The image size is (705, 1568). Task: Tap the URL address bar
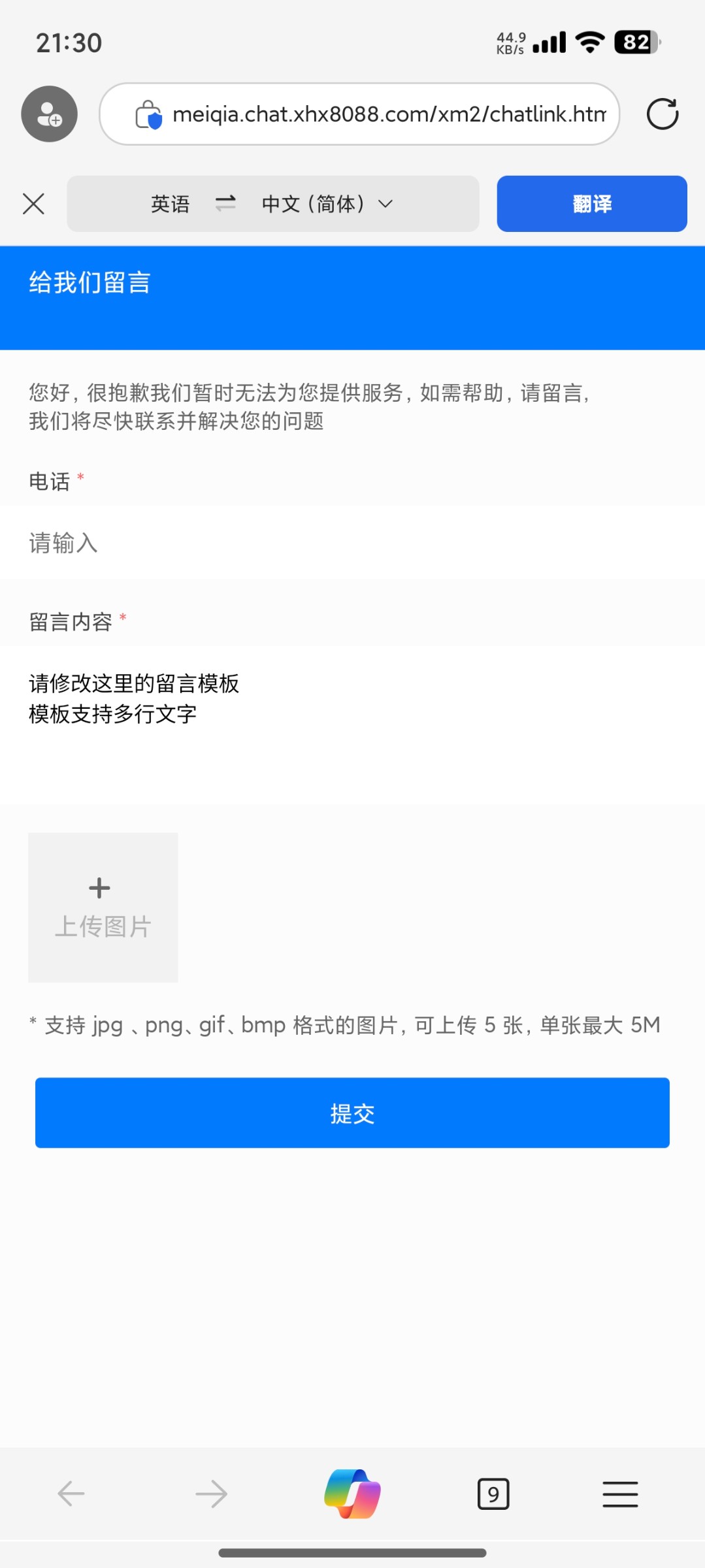tap(359, 114)
